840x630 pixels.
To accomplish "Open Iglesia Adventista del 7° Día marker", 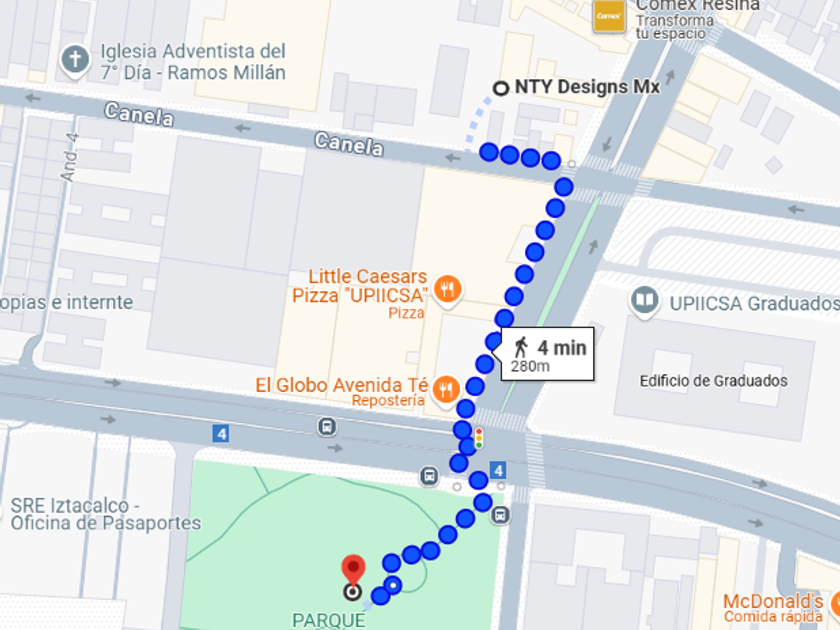I will pos(75,60).
